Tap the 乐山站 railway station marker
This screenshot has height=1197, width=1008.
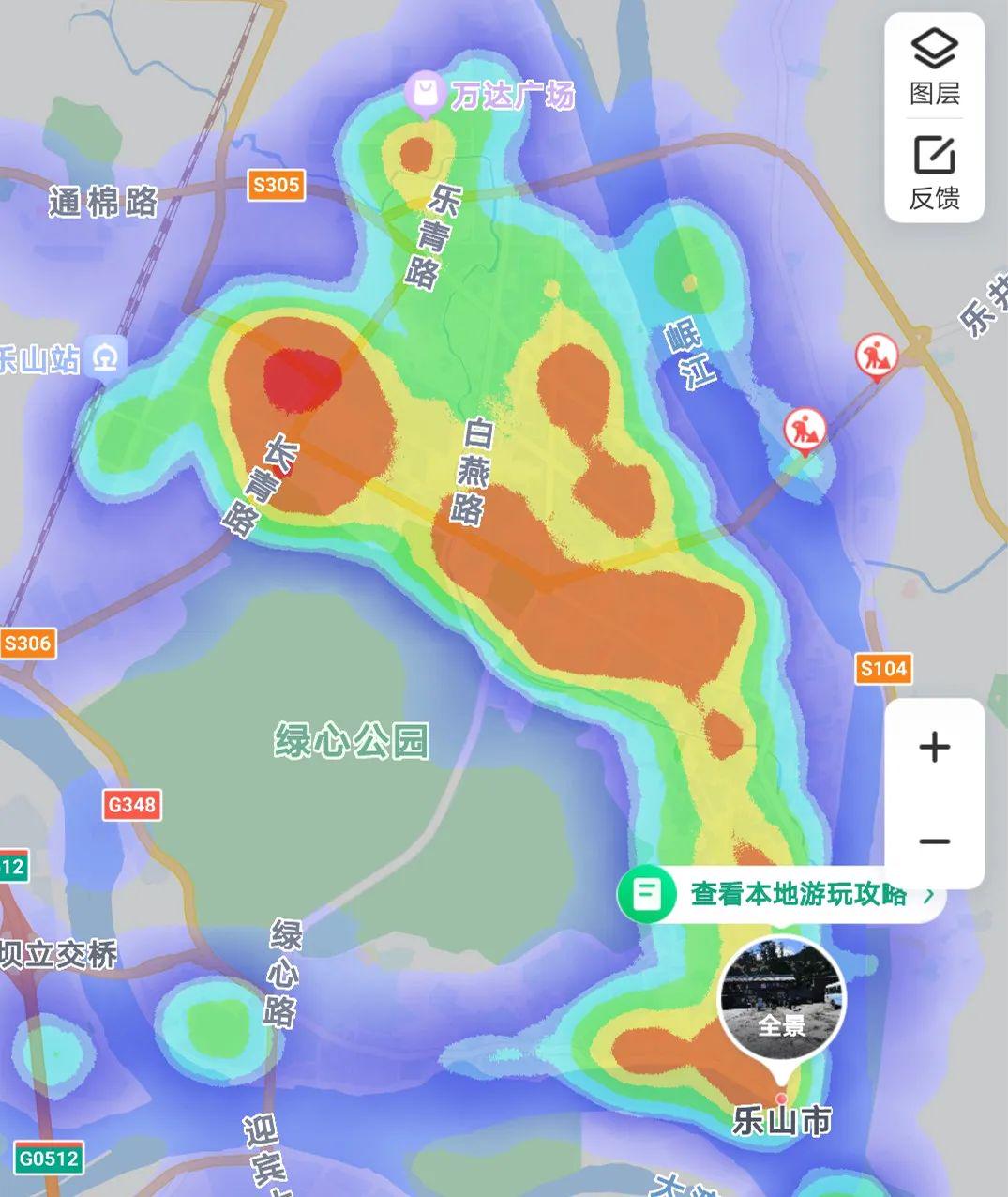pyautogui.click(x=105, y=358)
